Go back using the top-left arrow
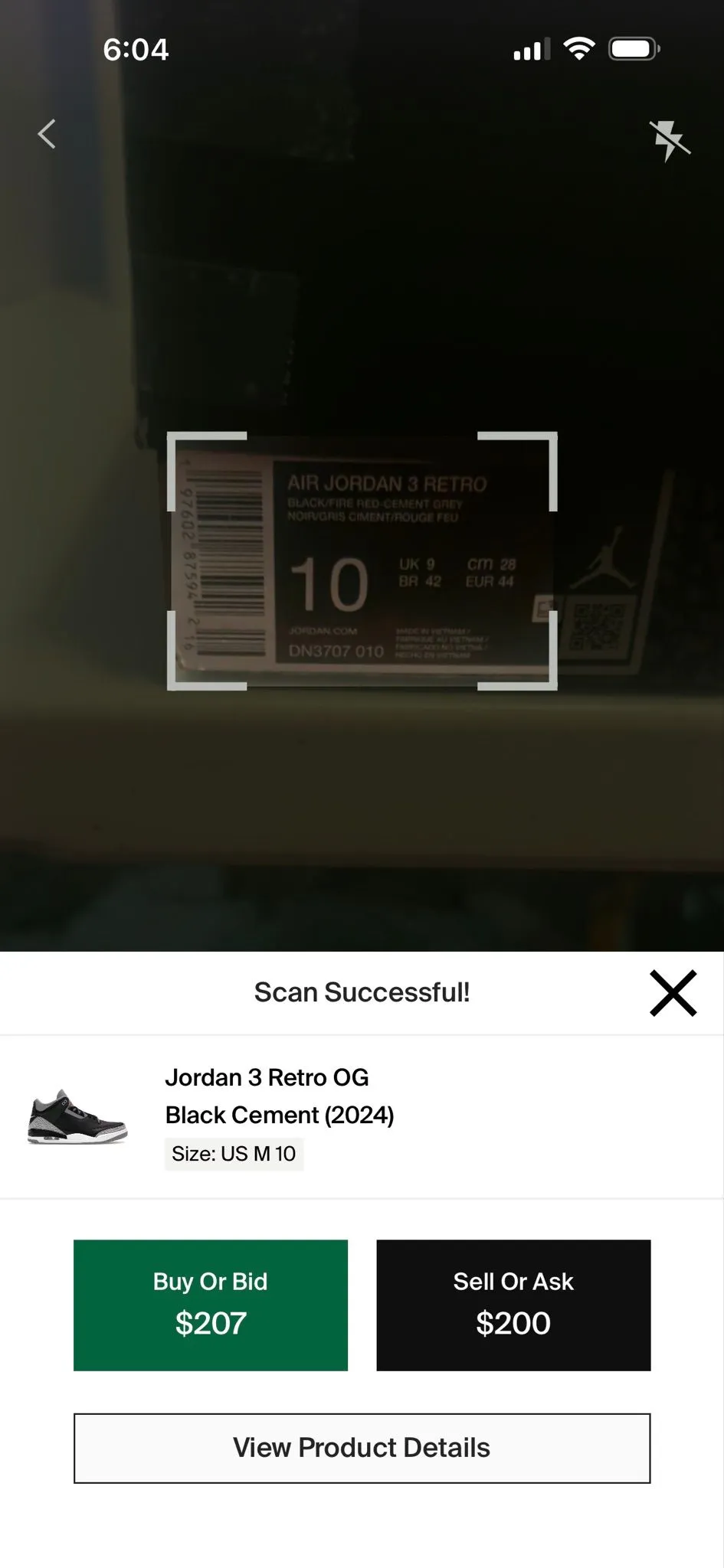This screenshot has height=1568, width=724. click(48, 134)
